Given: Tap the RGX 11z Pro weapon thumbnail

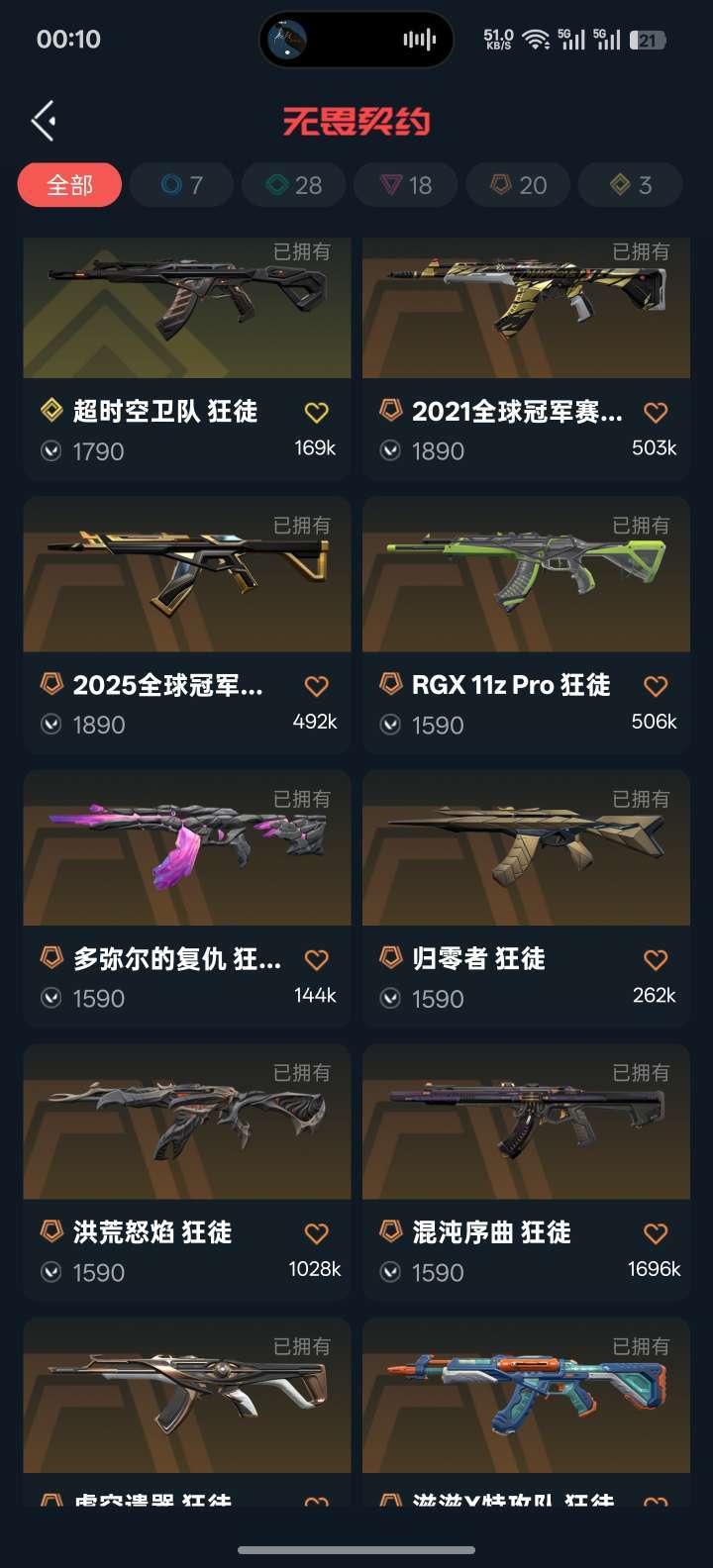Looking at the screenshot, I should pos(525,574).
